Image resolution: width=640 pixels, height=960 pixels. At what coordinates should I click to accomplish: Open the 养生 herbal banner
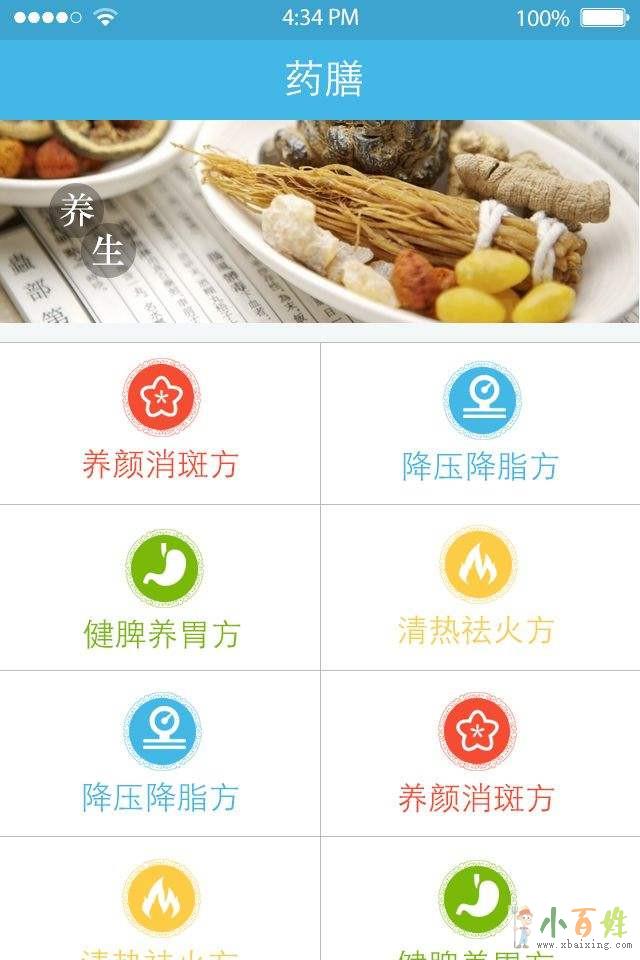320,222
